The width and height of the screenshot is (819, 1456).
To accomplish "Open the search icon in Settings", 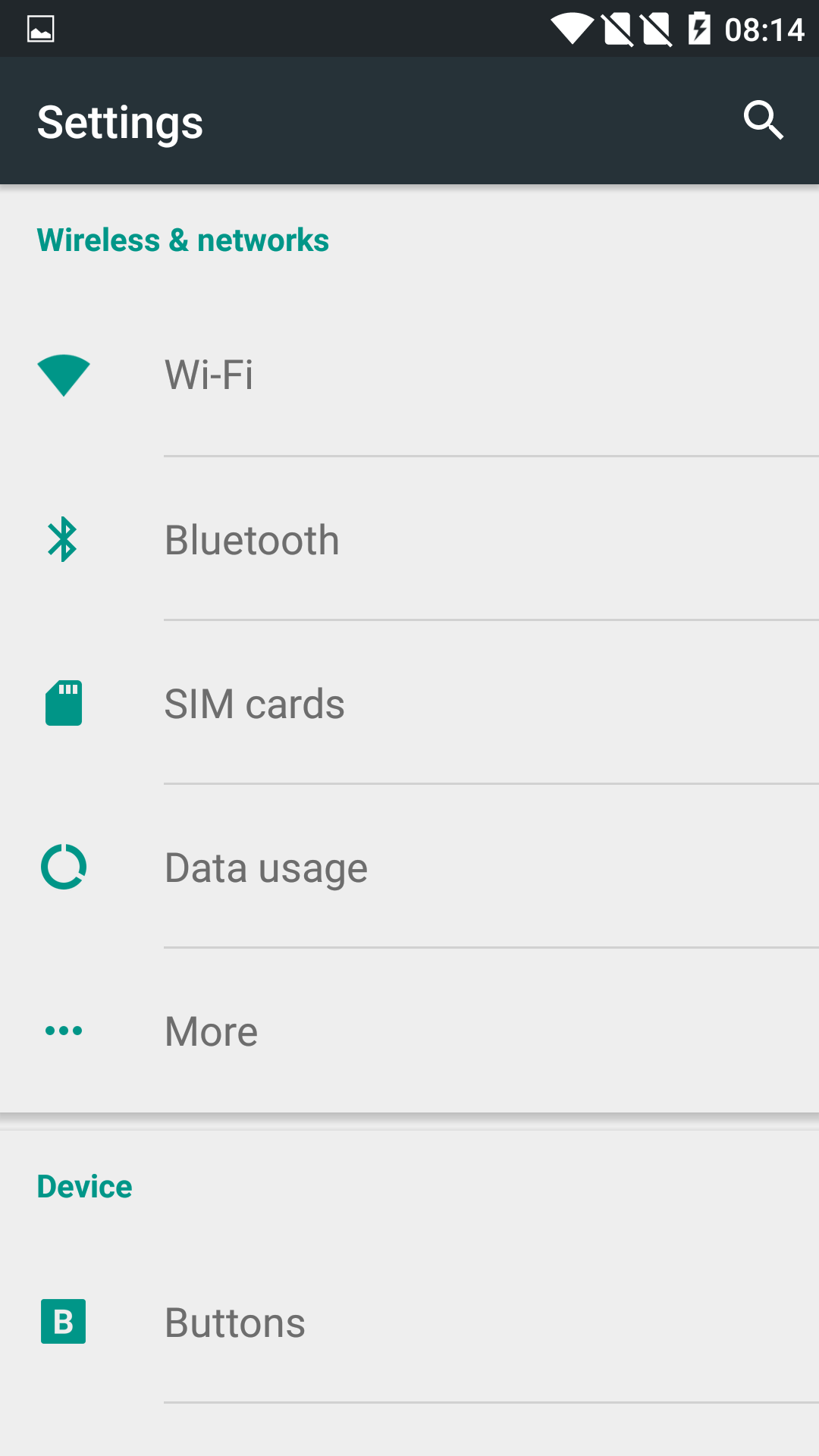I will 763,120.
